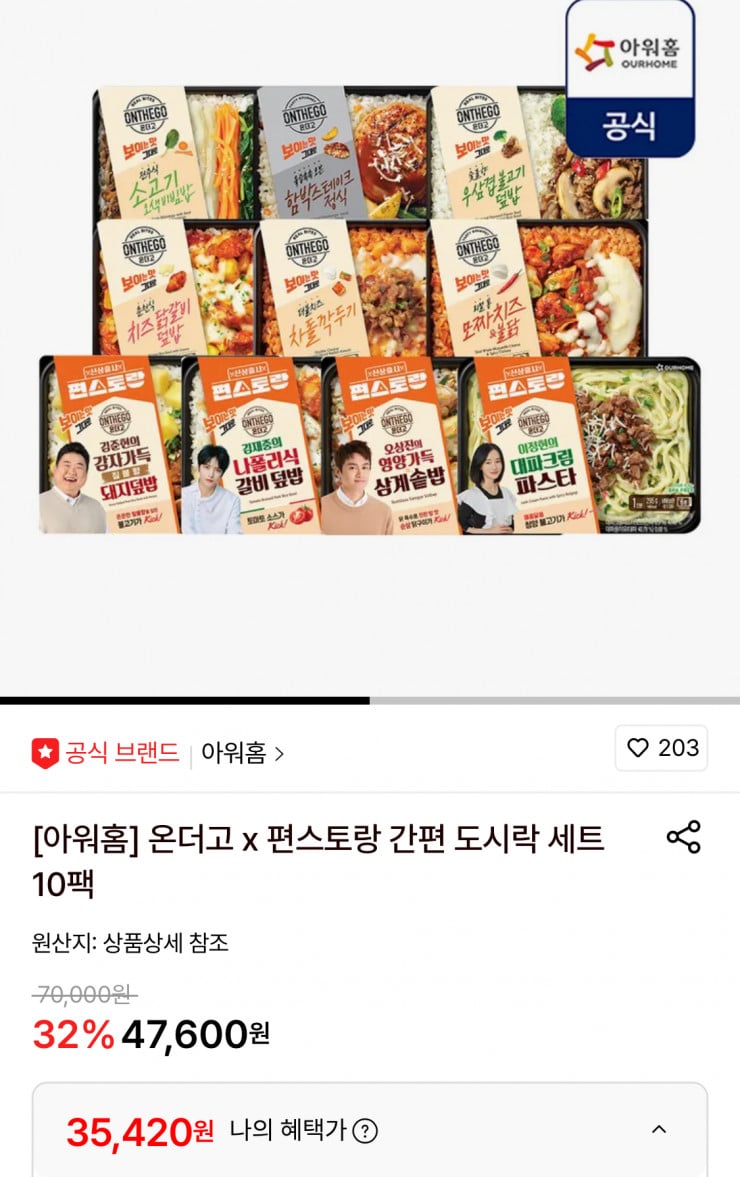
Task: Collapse the 나의 혜택가 benefit section
Action: tap(659, 1130)
